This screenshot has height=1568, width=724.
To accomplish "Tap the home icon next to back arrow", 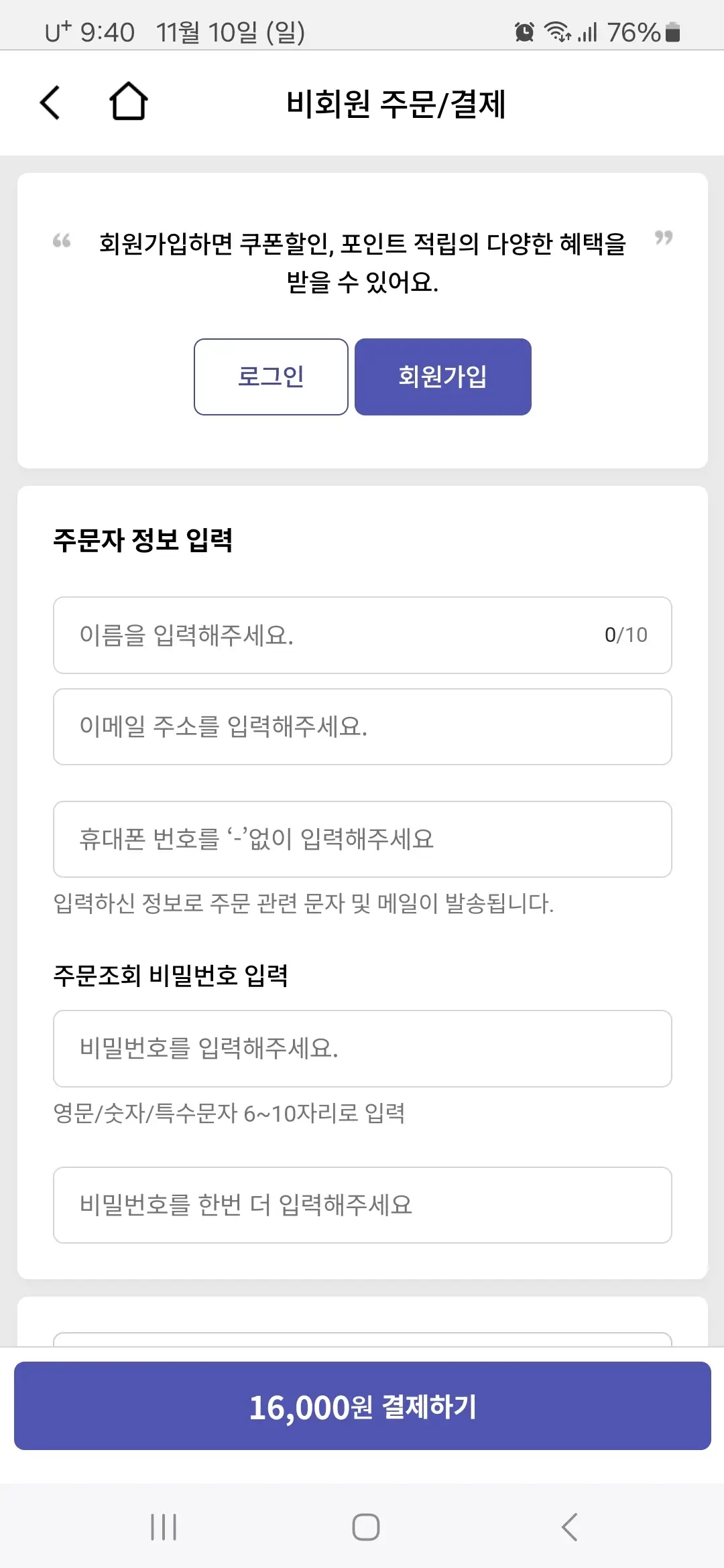I will coord(127,101).
